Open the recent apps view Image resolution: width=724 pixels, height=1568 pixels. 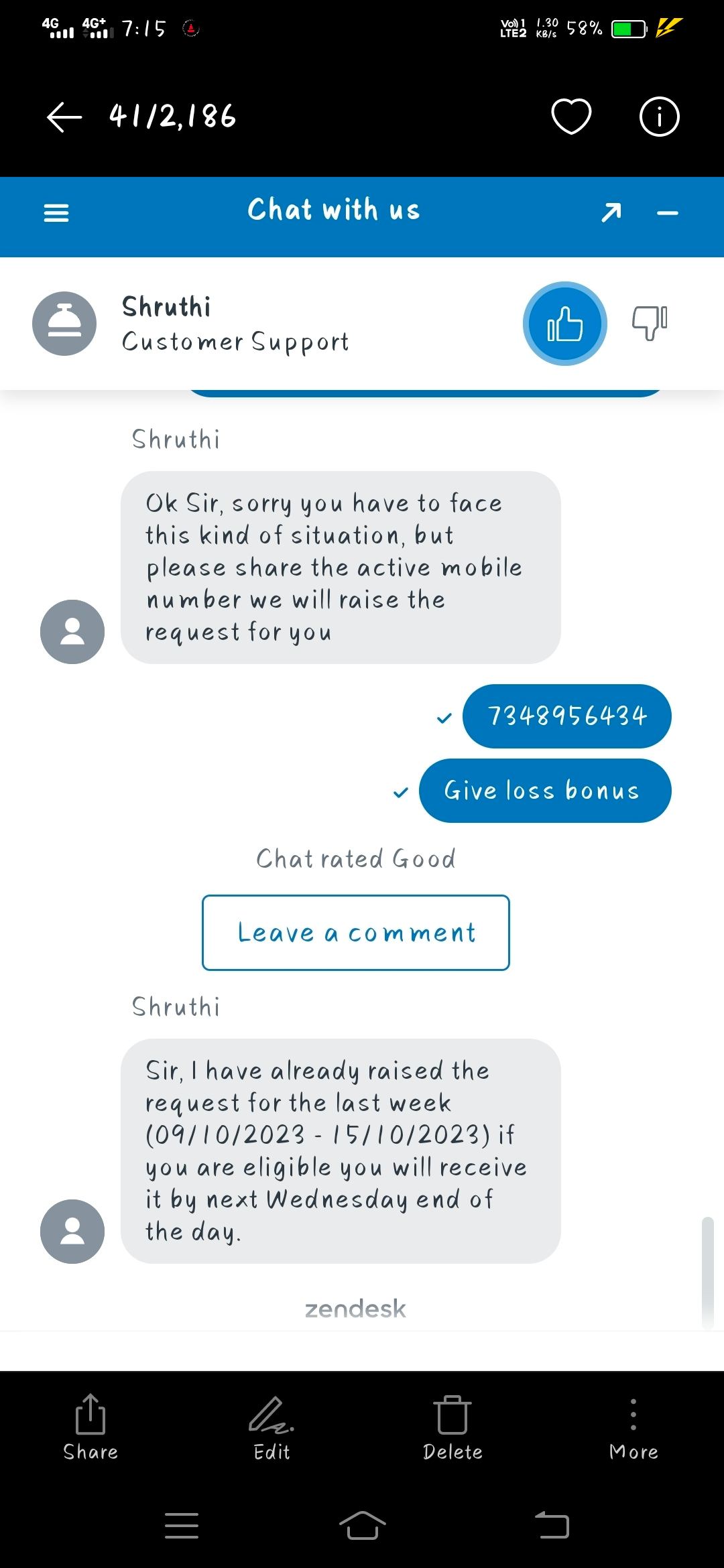pos(182,1526)
